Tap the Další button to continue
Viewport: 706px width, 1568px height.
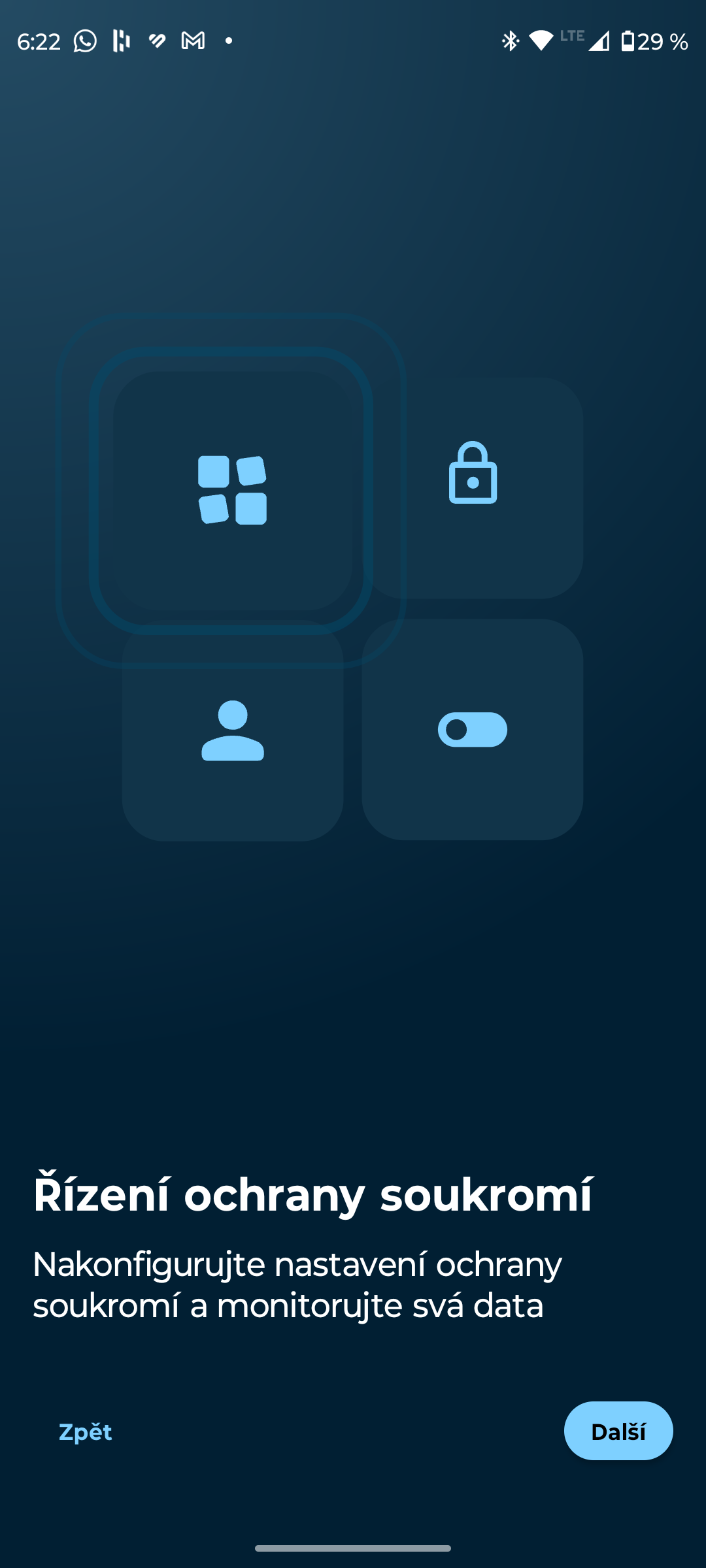click(x=618, y=1431)
